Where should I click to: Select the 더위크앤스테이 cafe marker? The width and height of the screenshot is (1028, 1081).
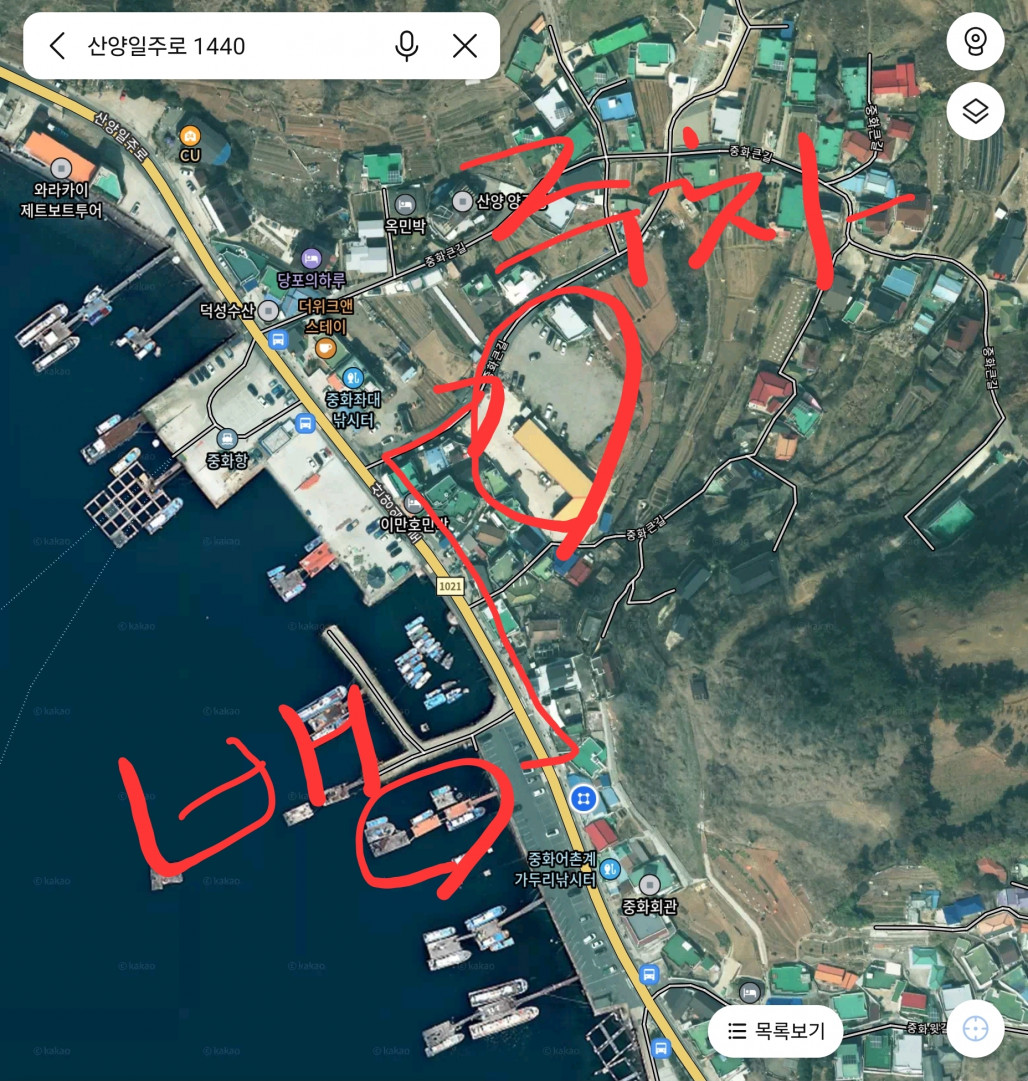coord(324,347)
